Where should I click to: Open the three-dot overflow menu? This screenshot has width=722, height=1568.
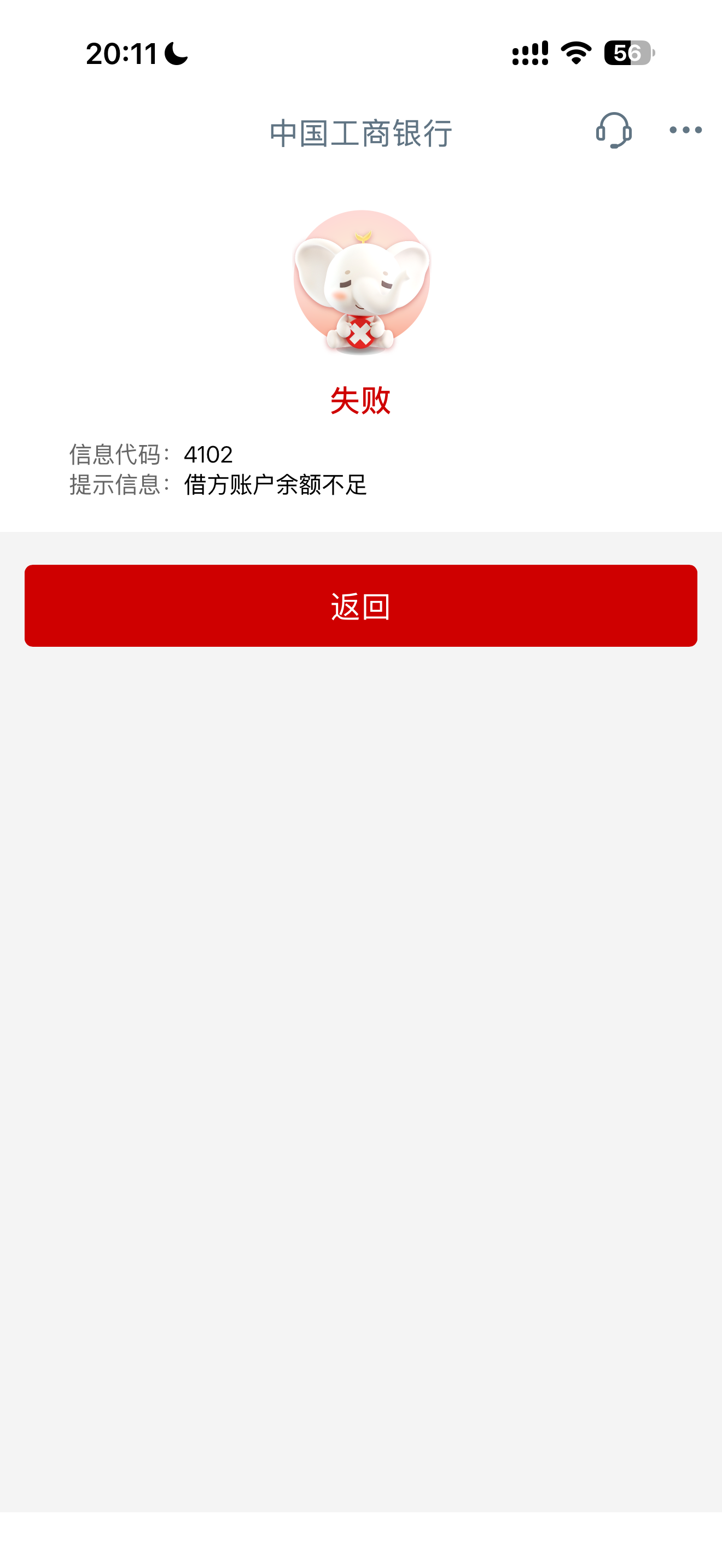point(685,130)
